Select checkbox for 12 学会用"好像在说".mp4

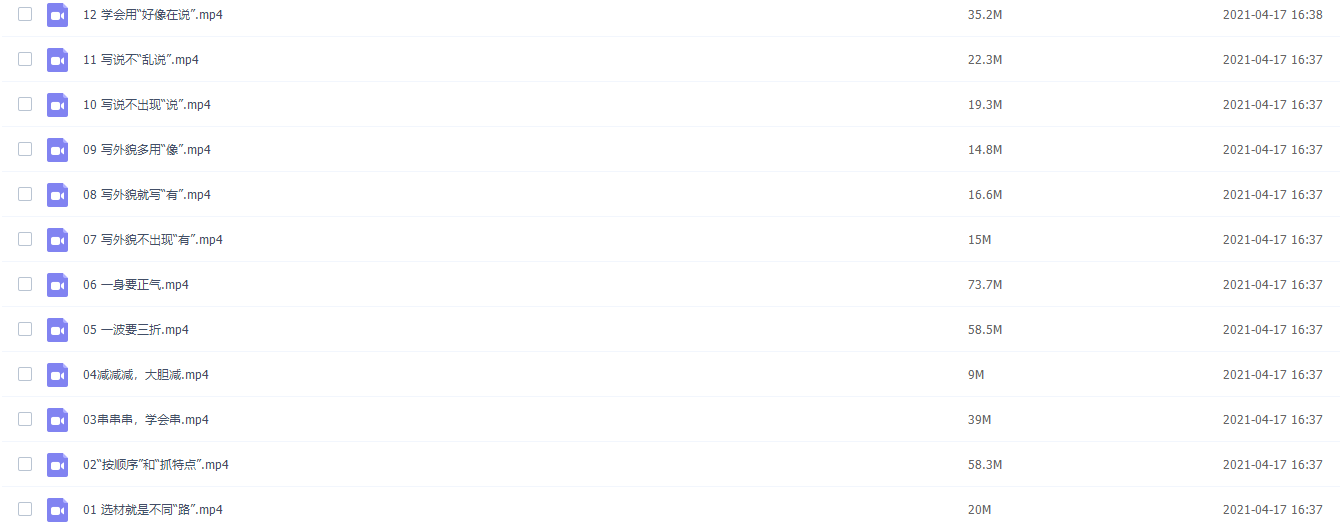pos(25,15)
